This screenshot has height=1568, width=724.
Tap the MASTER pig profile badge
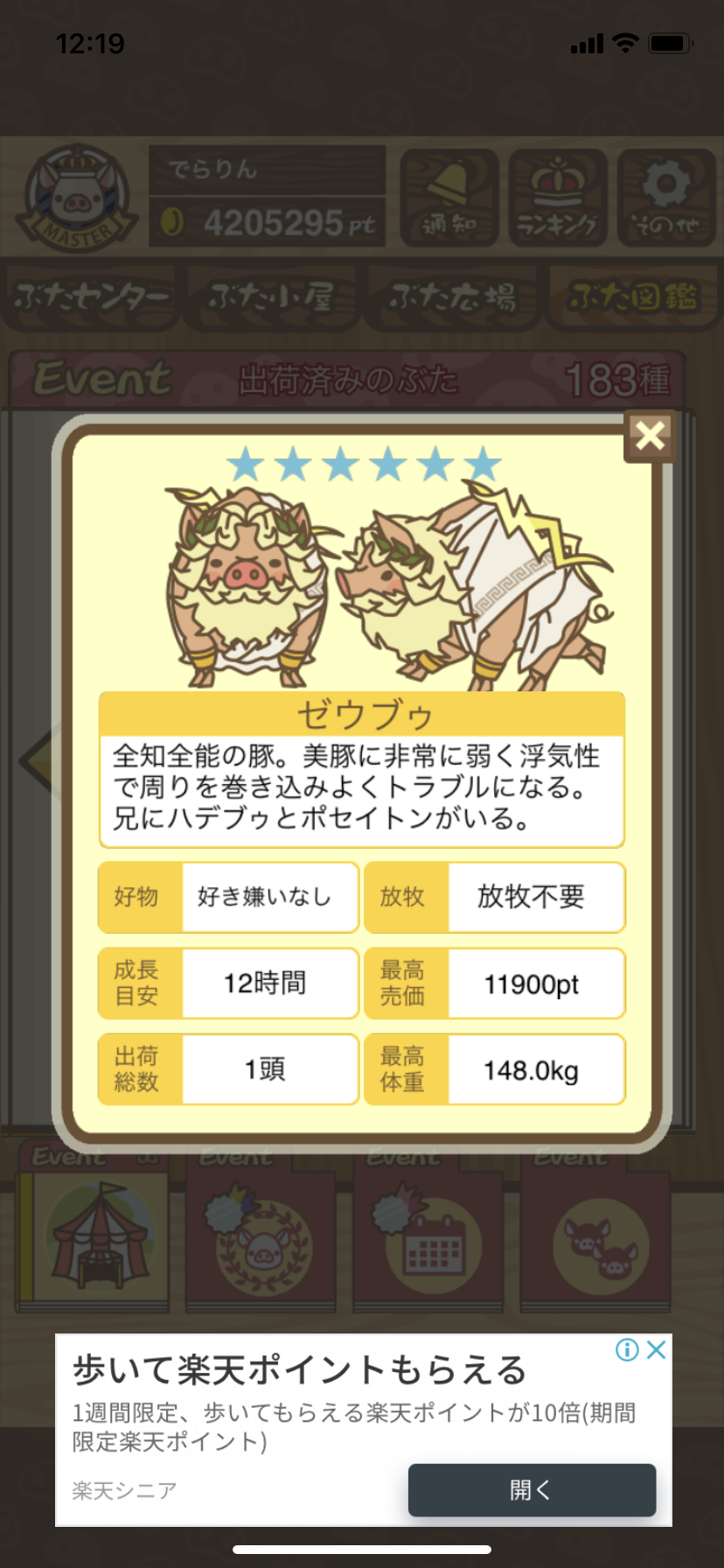point(78,199)
